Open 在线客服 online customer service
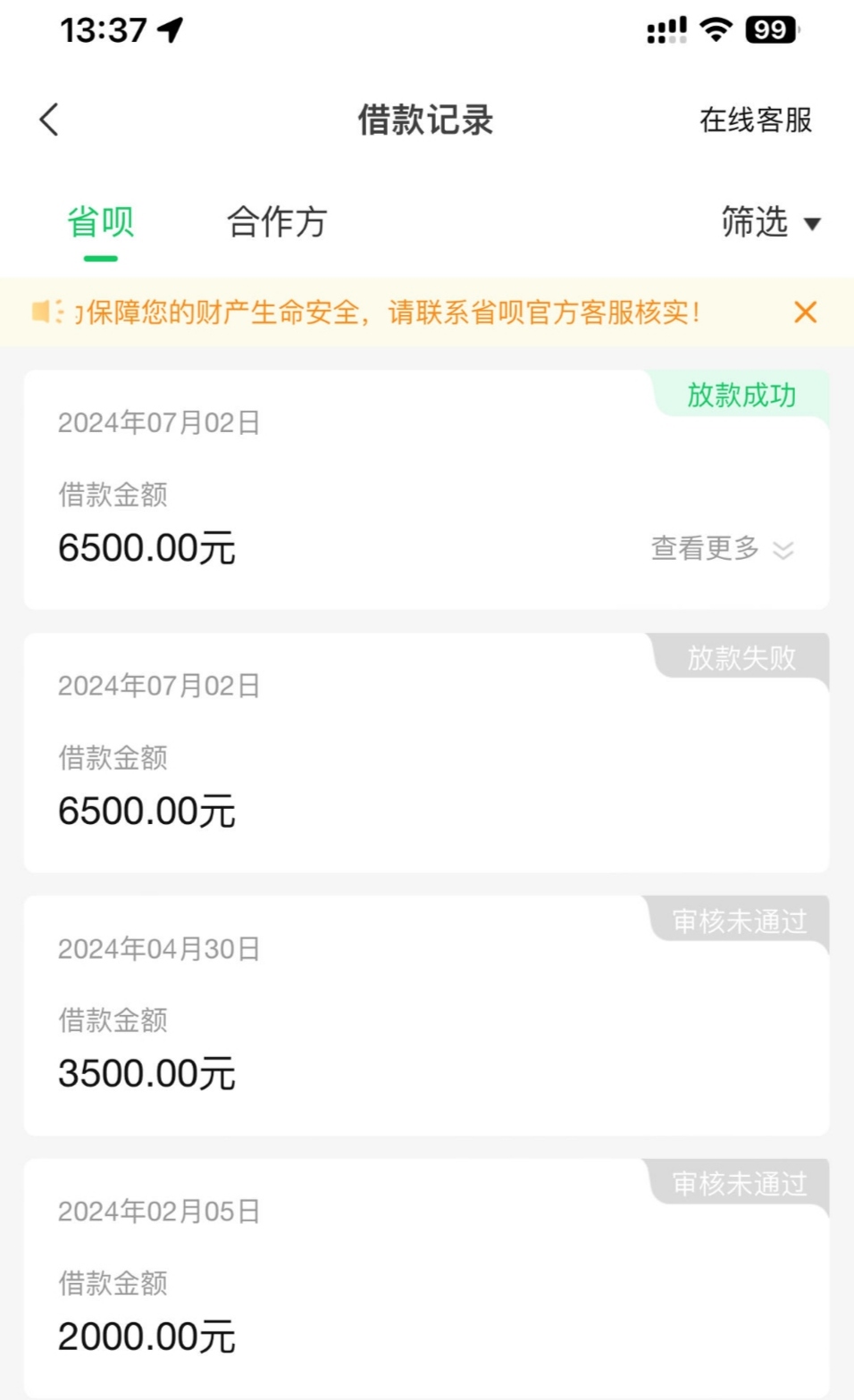This screenshot has width=854, height=1400. (x=756, y=119)
